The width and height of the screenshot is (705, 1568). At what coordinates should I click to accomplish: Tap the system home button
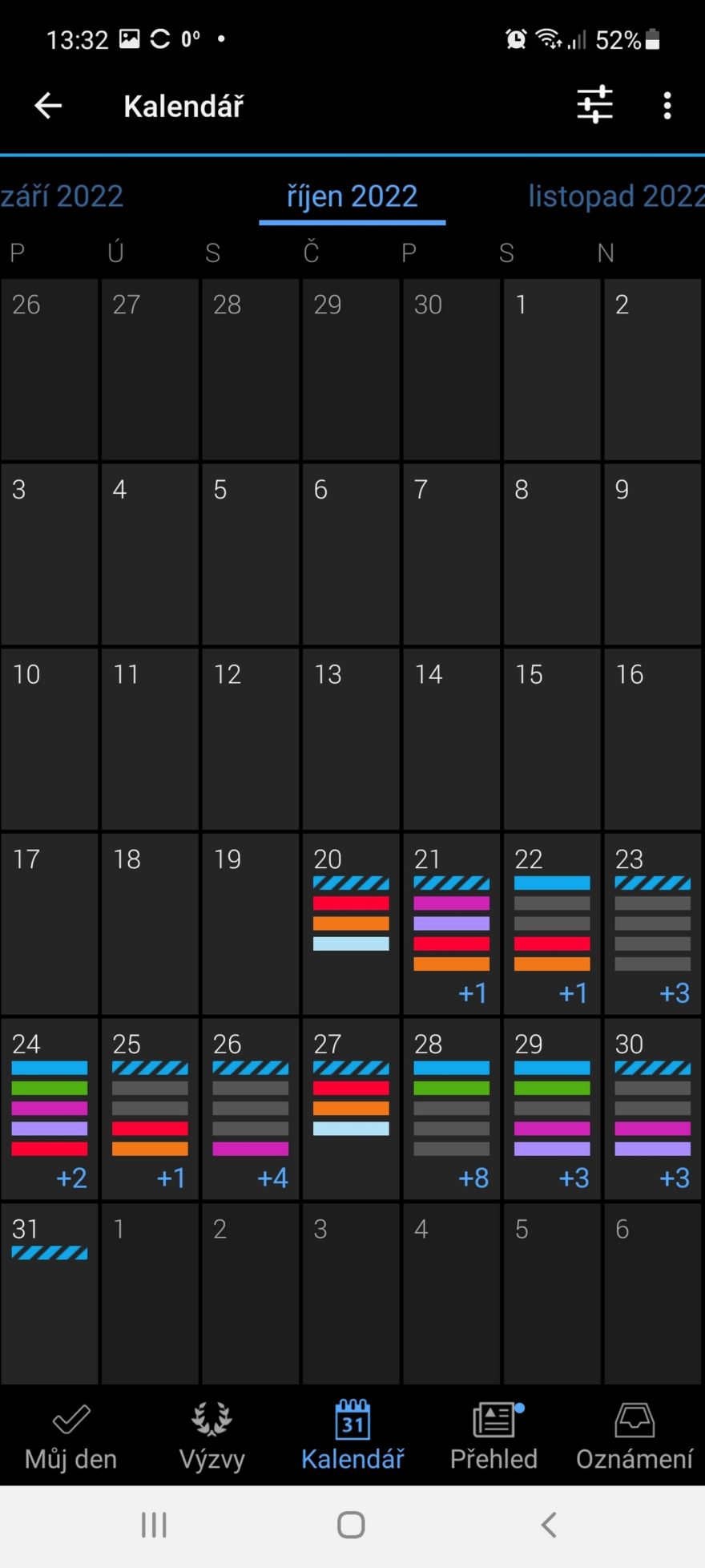pos(351,1525)
